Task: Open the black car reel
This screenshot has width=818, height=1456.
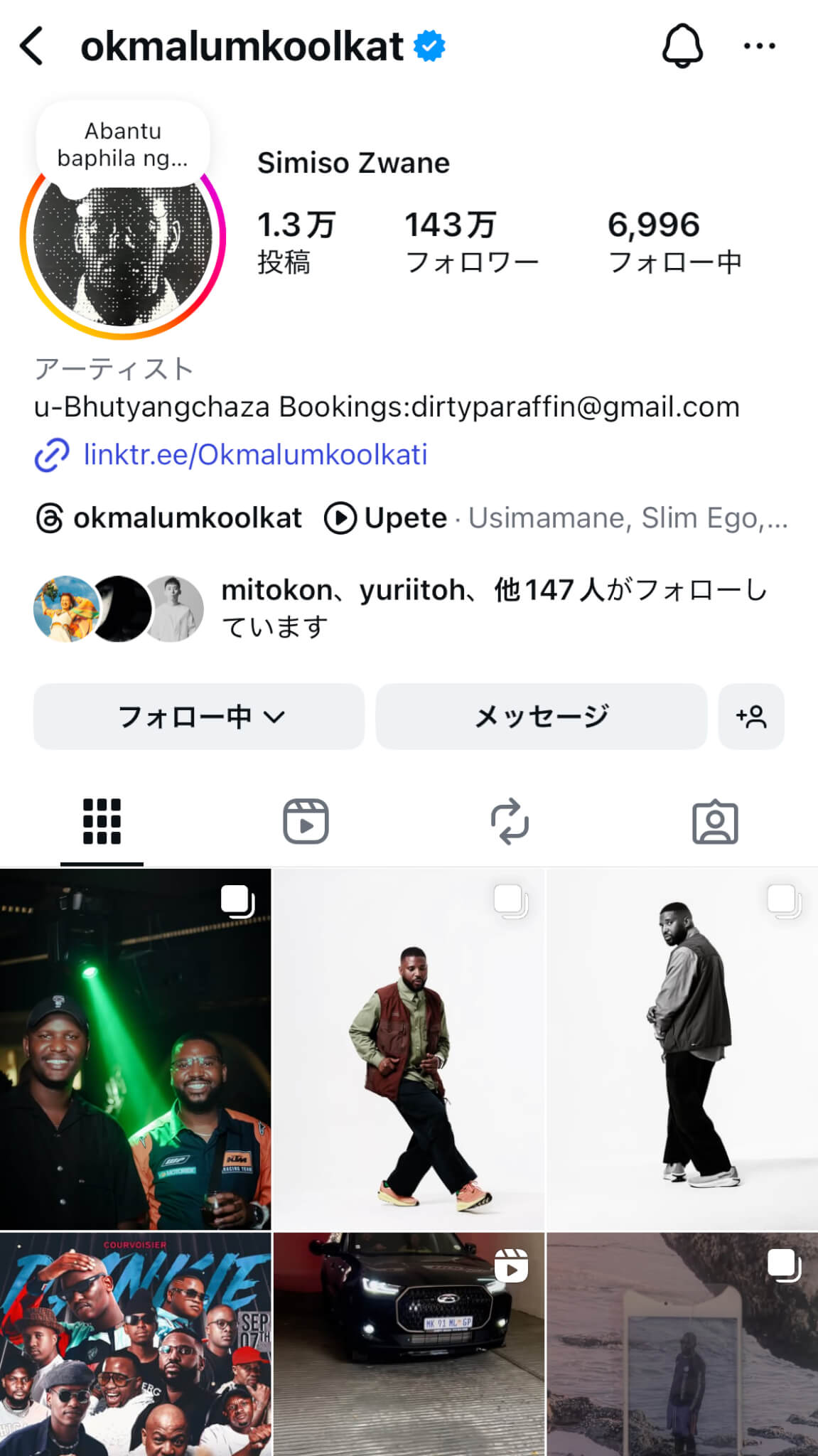Action: point(409,1344)
